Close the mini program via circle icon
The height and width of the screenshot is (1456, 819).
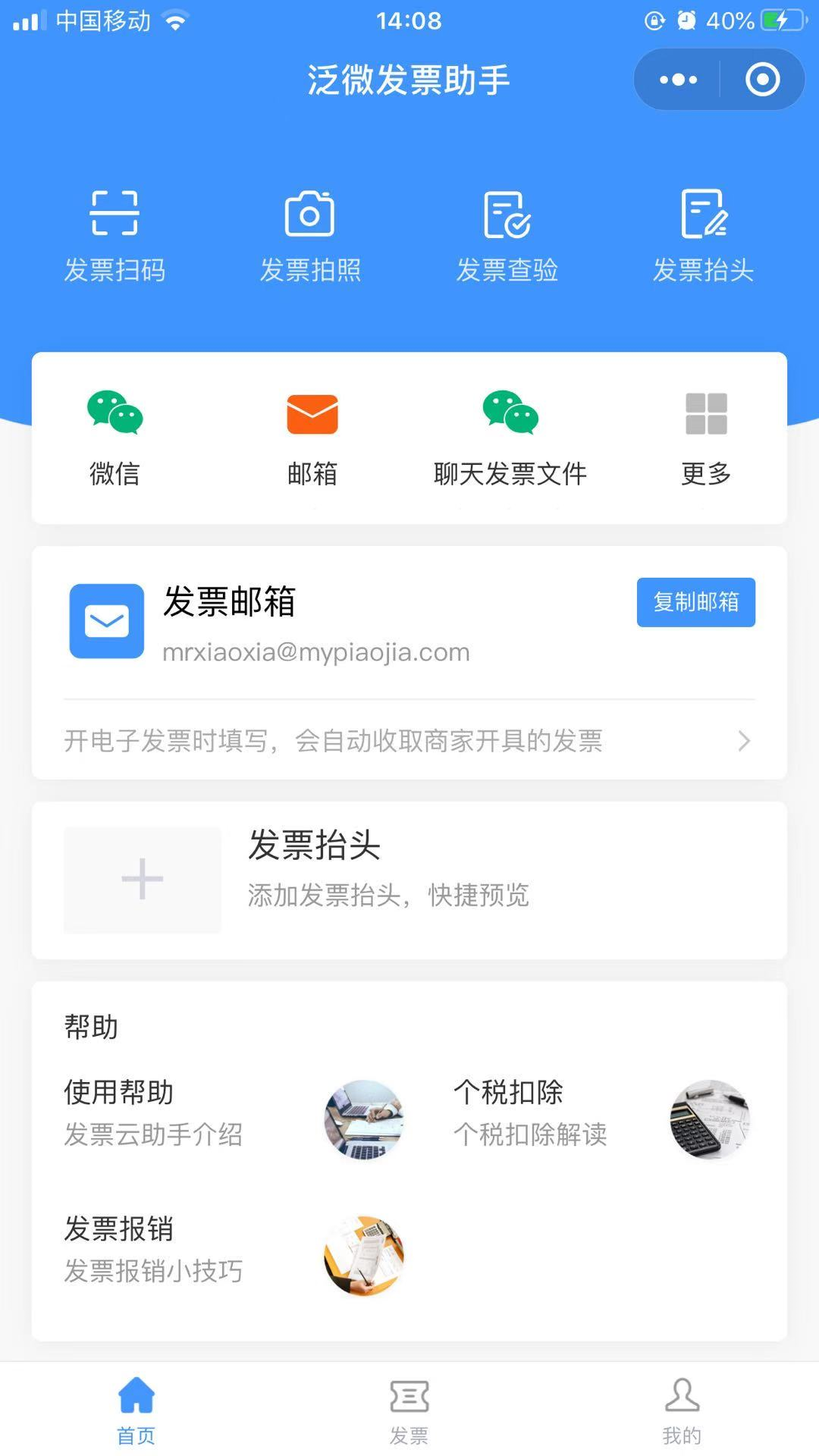tap(762, 80)
